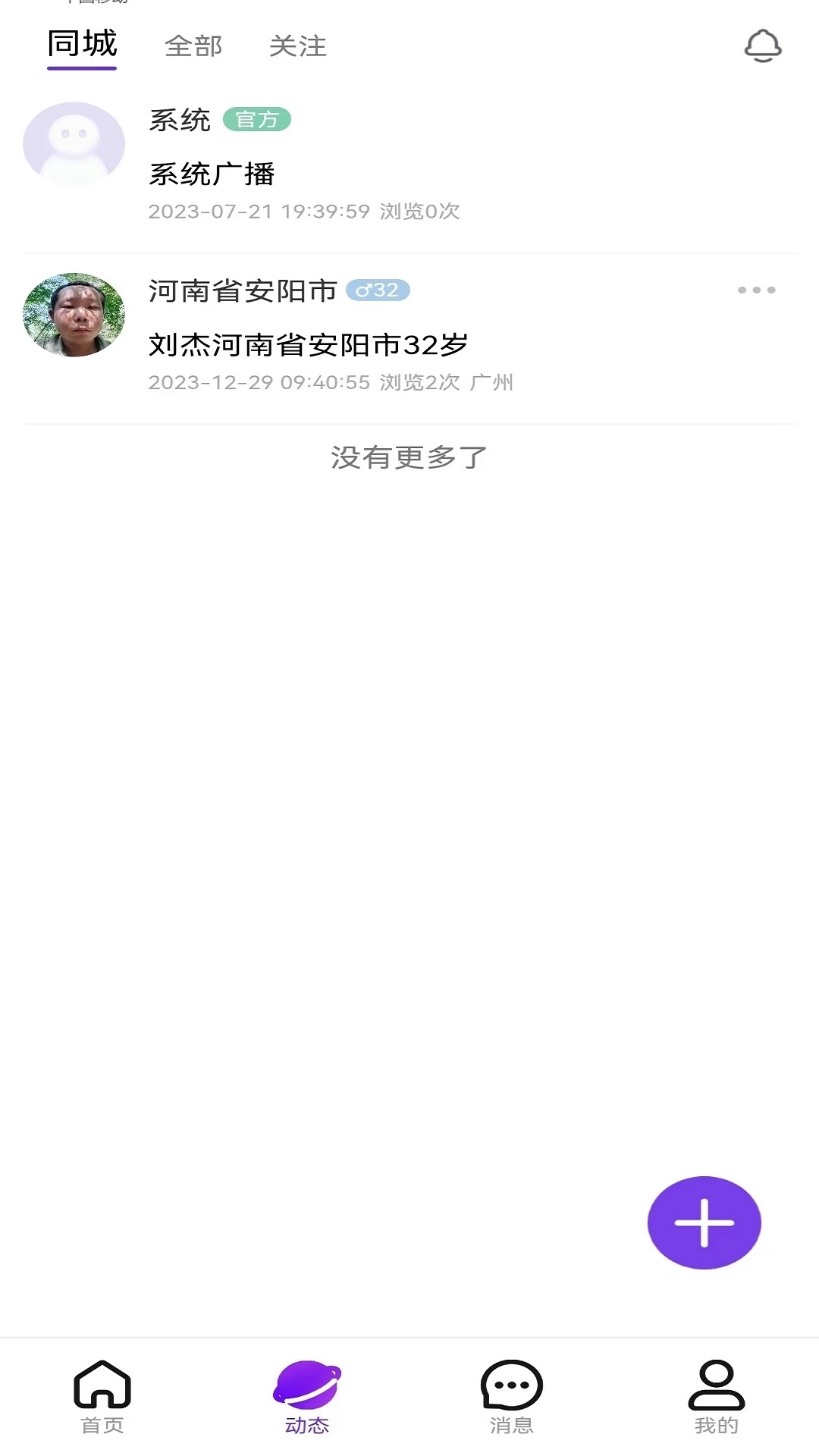This screenshot has height=1456, width=819.
Task: Tap the 浏览2次 view count text
Action: click(419, 383)
